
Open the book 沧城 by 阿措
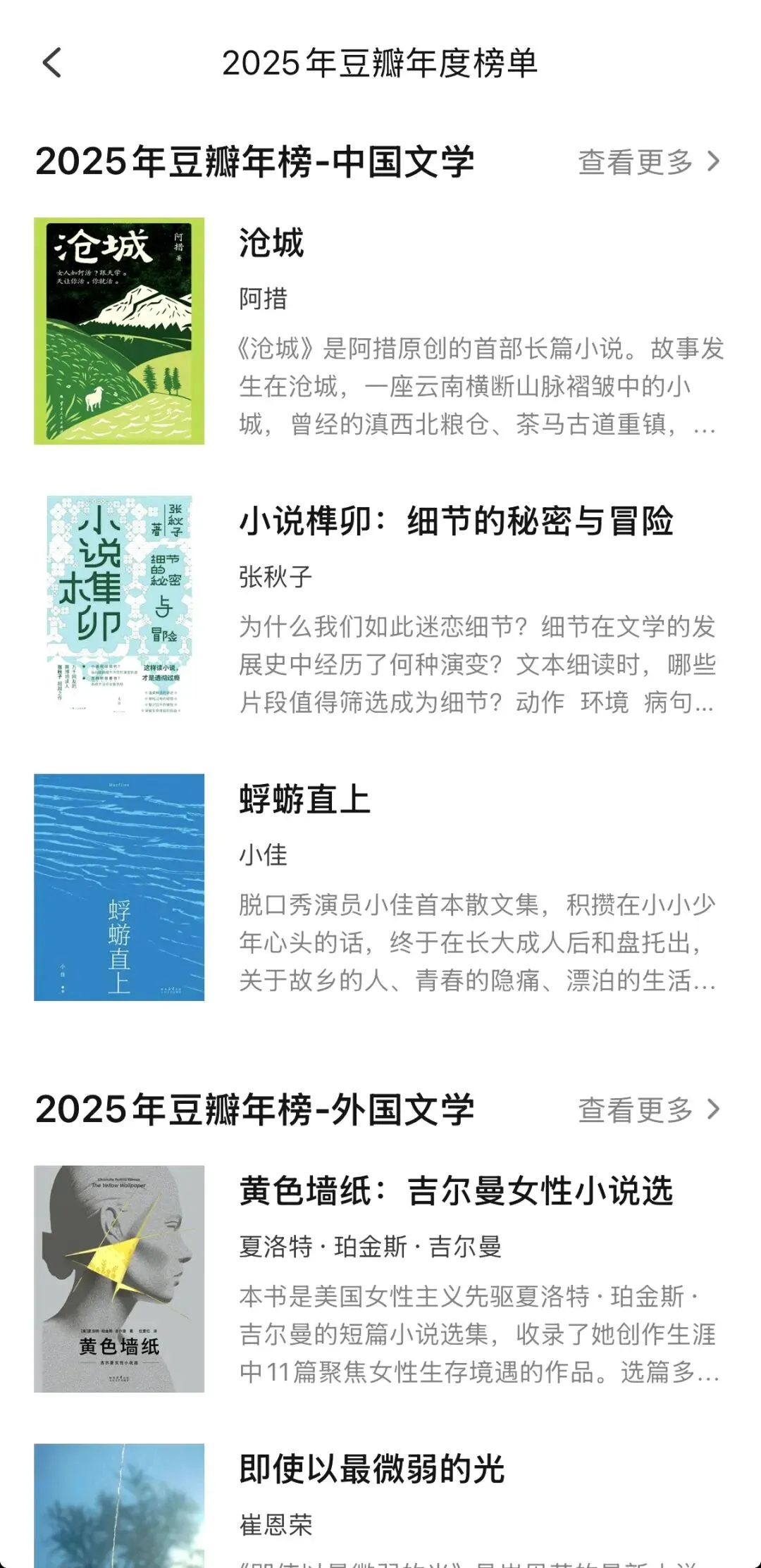(x=271, y=244)
